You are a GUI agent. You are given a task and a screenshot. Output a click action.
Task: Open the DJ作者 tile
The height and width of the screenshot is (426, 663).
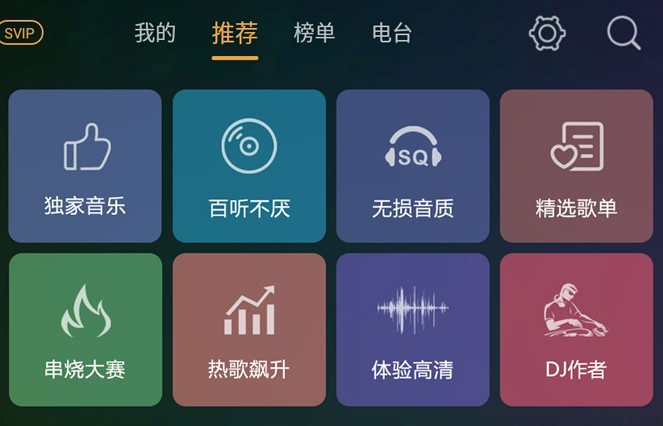click(x=576, y=329)
